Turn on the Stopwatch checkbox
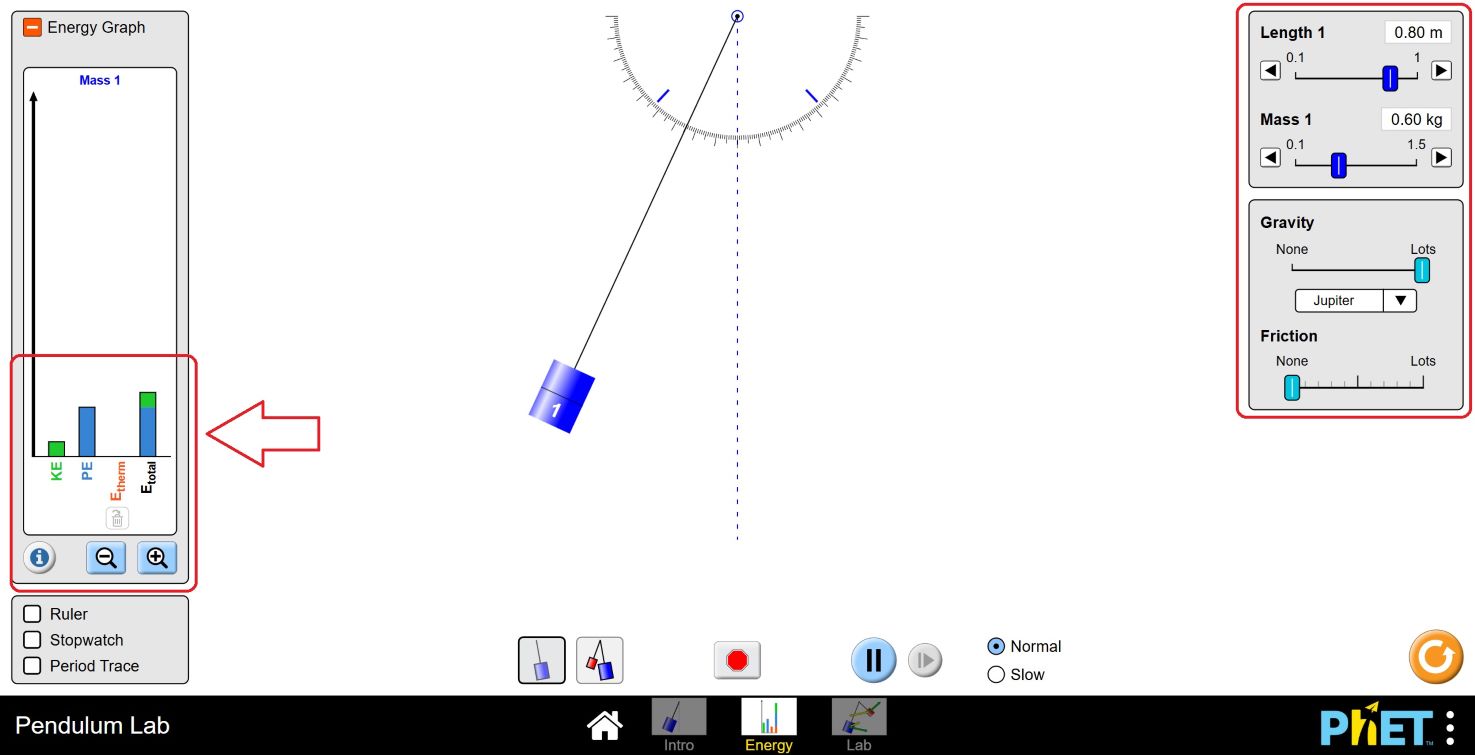 coord(32,640)
